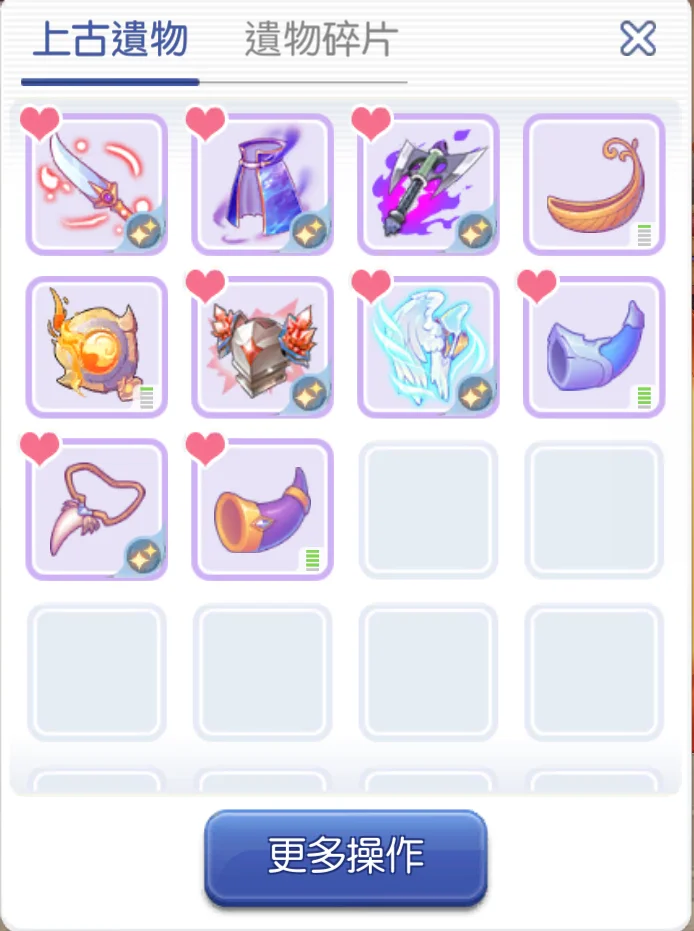The height and width of the screenshot is (931, 694).
Task: Open the purple and gold horn relic
Action: pos(262,510)
